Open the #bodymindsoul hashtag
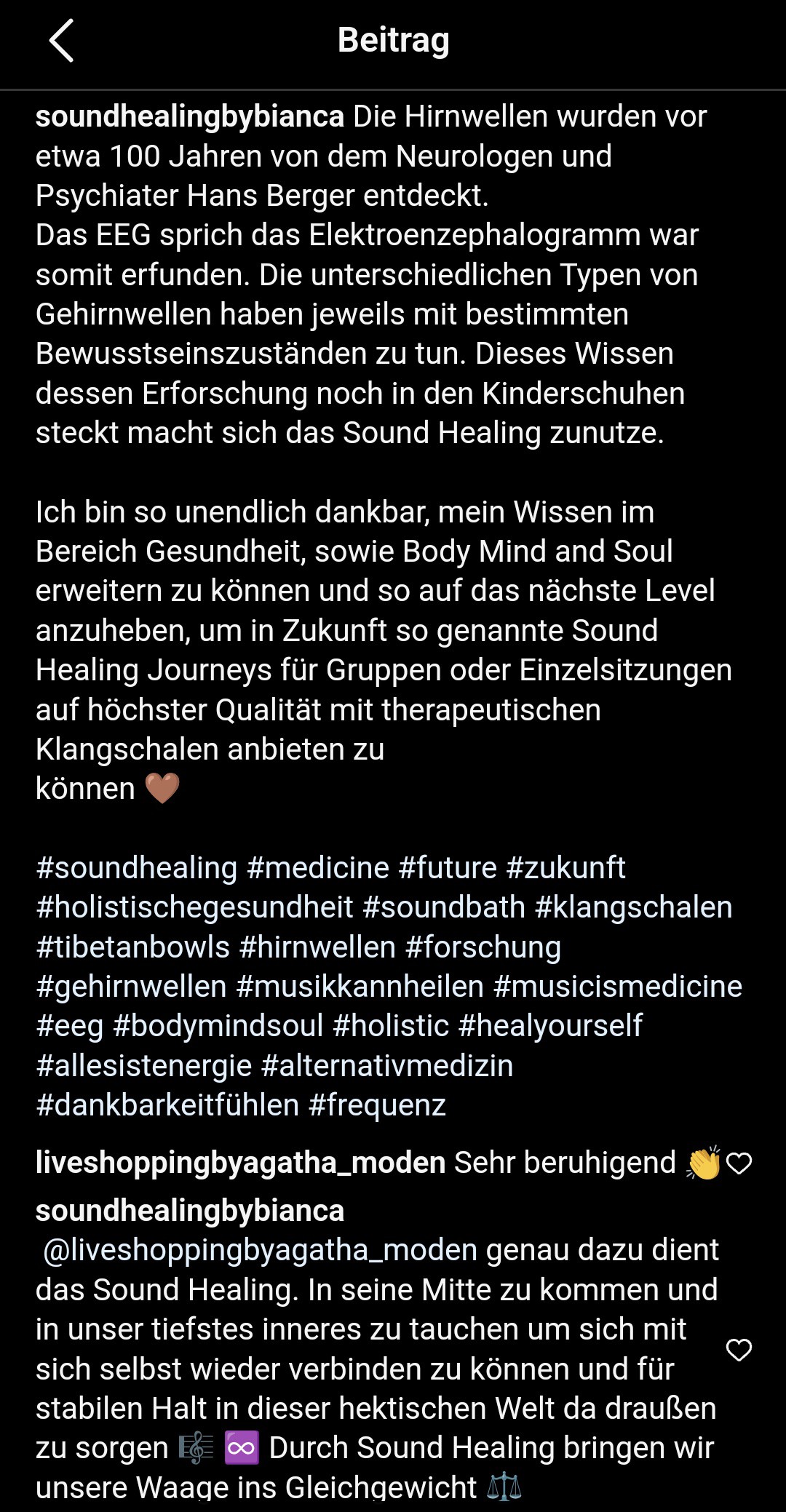 tap(218, 1026)
